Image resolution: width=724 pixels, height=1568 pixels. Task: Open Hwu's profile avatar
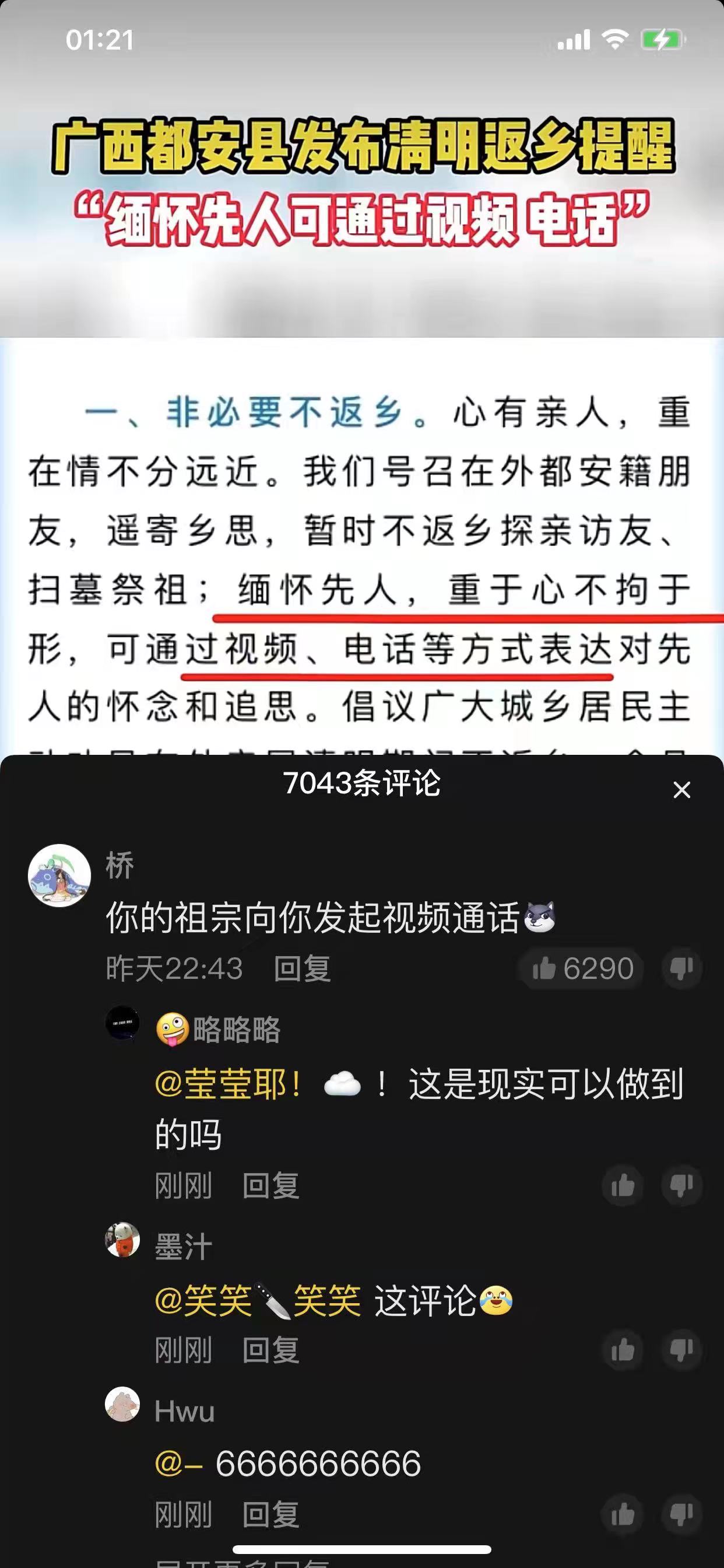coord(122,1404)
